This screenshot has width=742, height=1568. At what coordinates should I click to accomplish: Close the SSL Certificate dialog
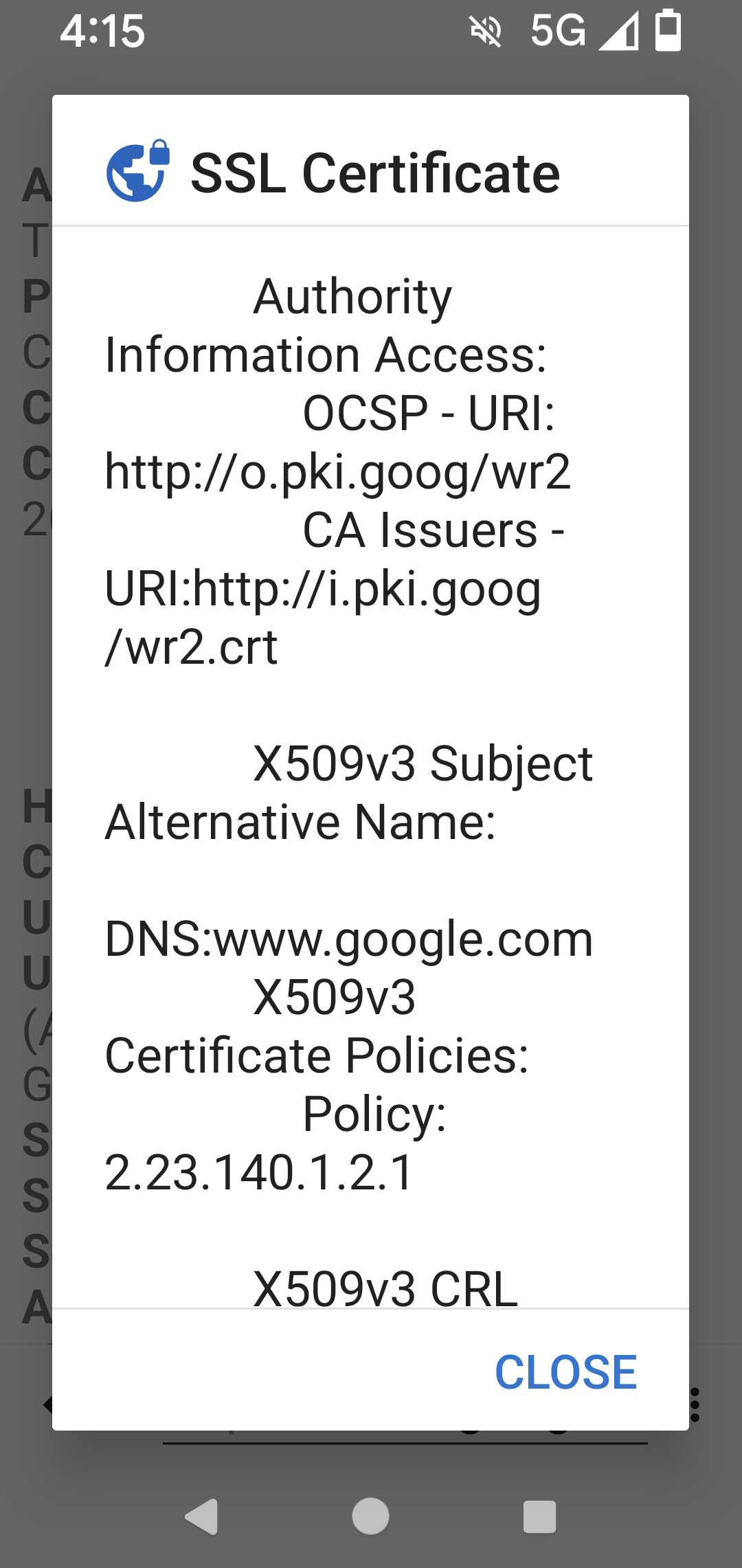[x=566, y=1372]
